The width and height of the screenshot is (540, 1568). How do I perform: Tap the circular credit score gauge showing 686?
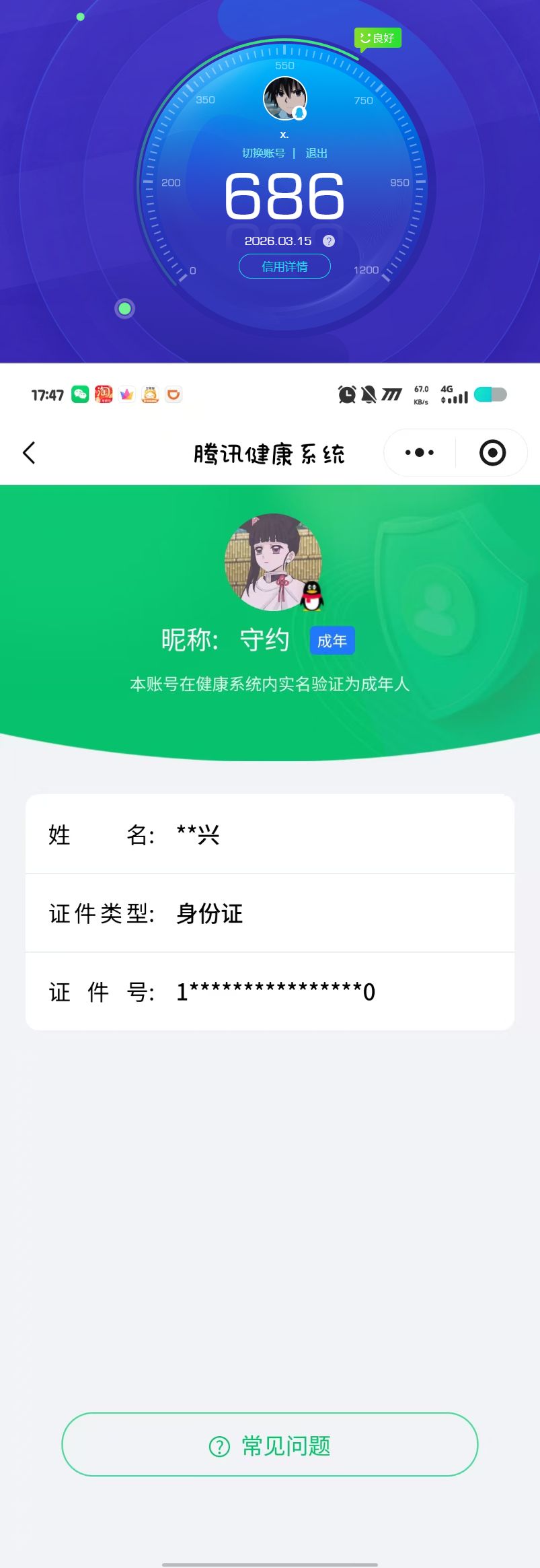(284, 195)
